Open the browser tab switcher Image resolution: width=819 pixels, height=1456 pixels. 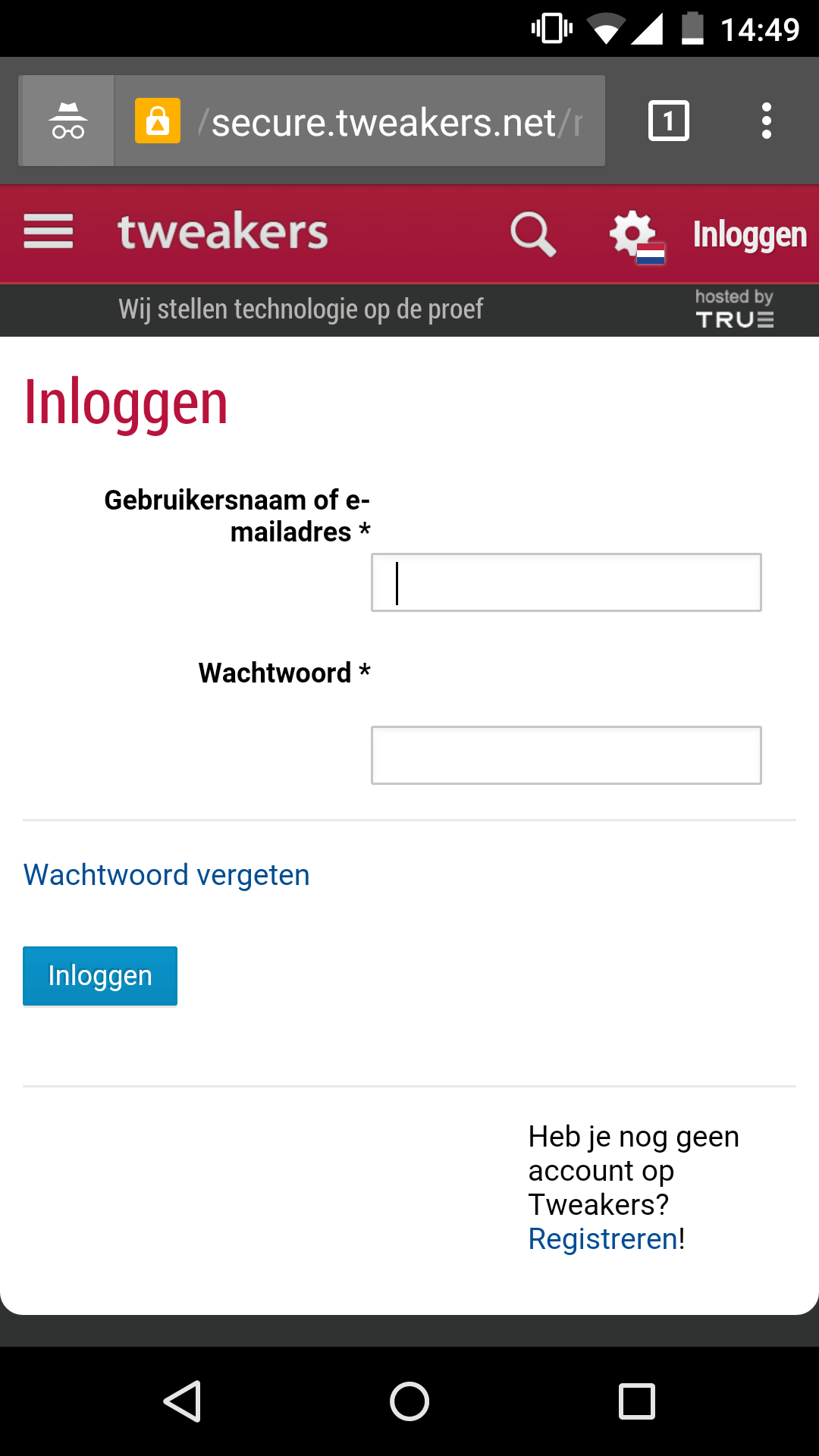pyautogui.click(x=669, y=121)
